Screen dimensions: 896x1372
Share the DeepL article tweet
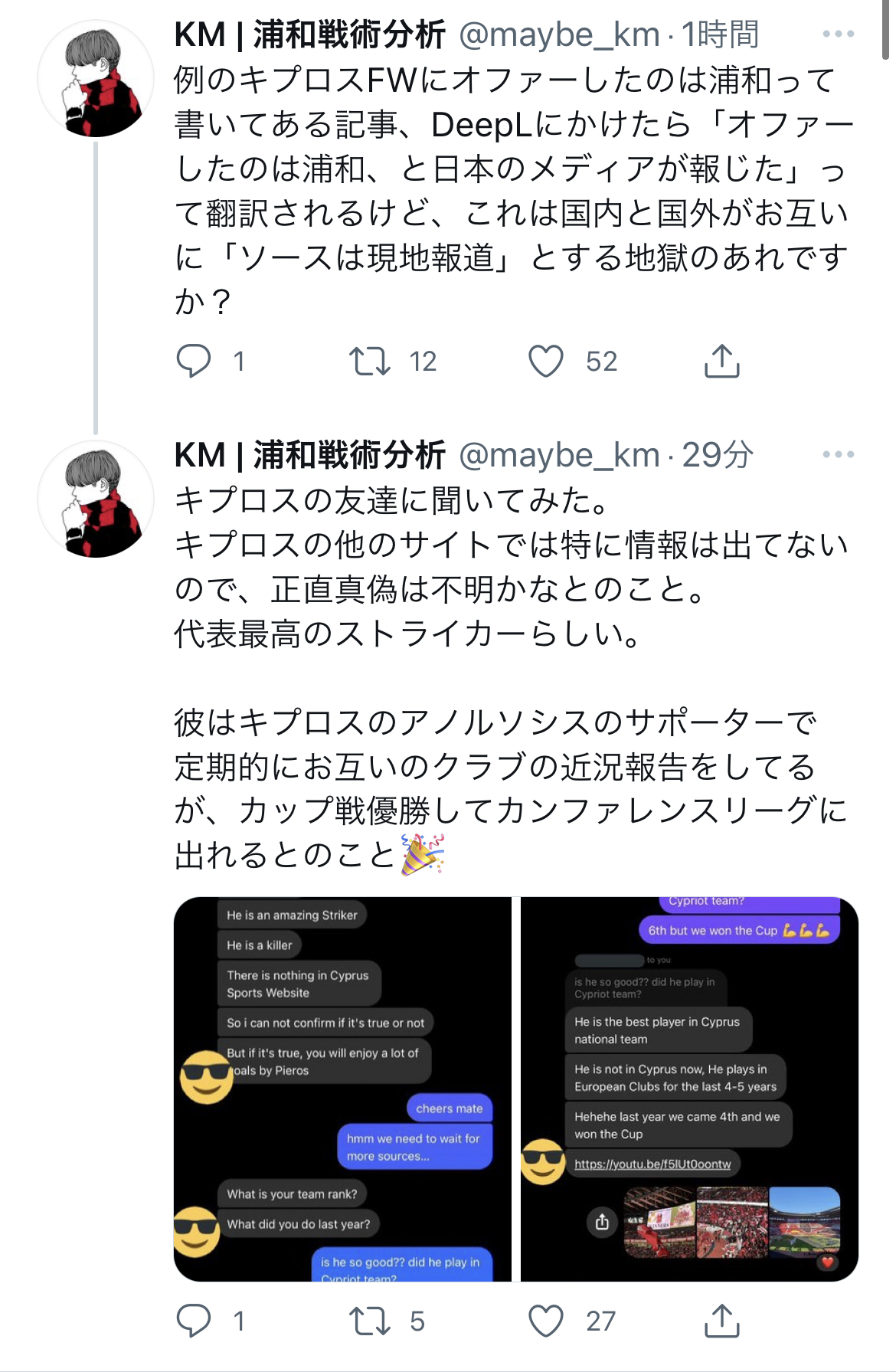point(721,361)
